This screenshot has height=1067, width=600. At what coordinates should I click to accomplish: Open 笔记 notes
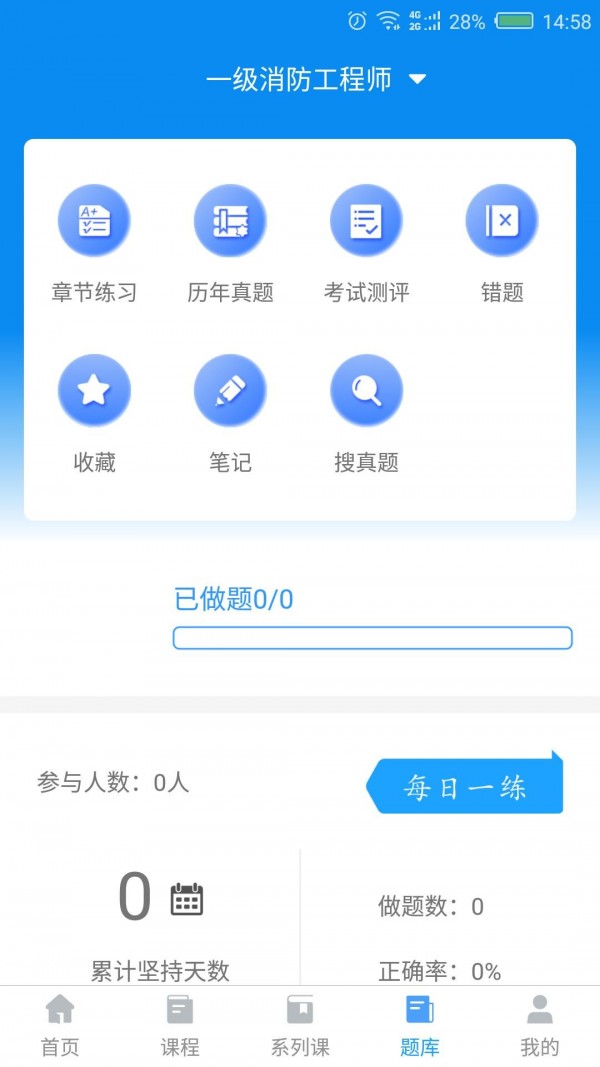coord(230,414)
